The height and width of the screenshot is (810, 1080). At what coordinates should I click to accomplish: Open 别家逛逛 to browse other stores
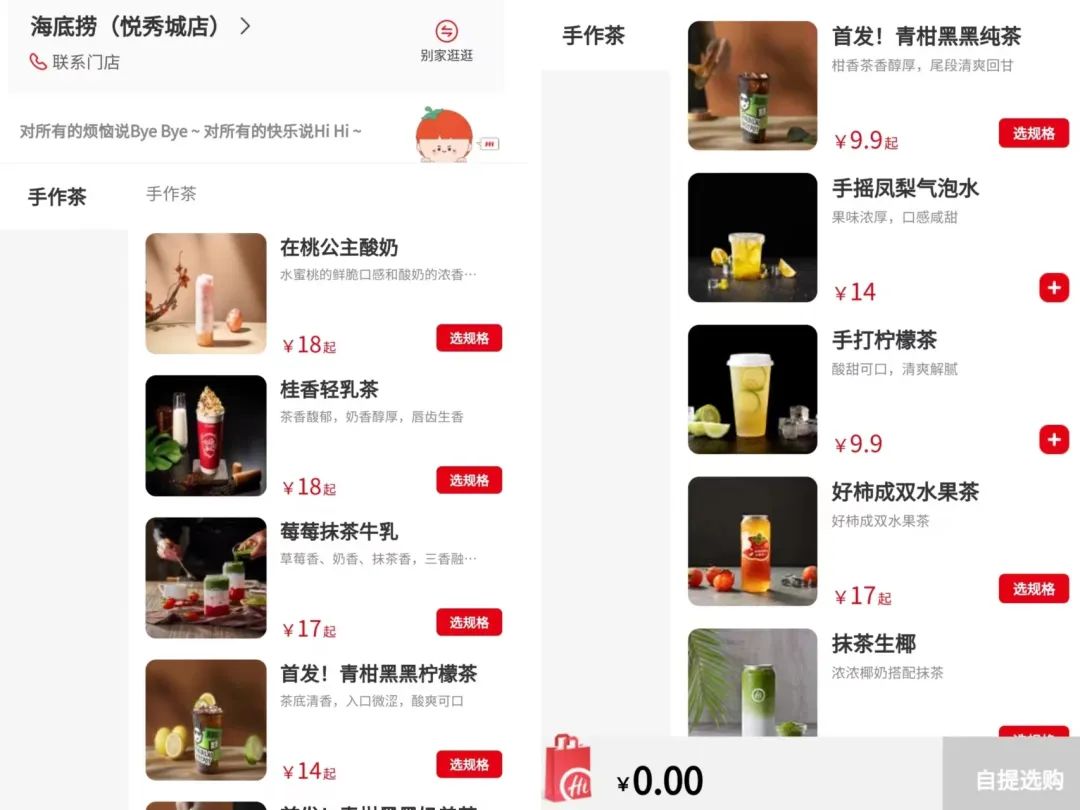click(x=446, y=41)
